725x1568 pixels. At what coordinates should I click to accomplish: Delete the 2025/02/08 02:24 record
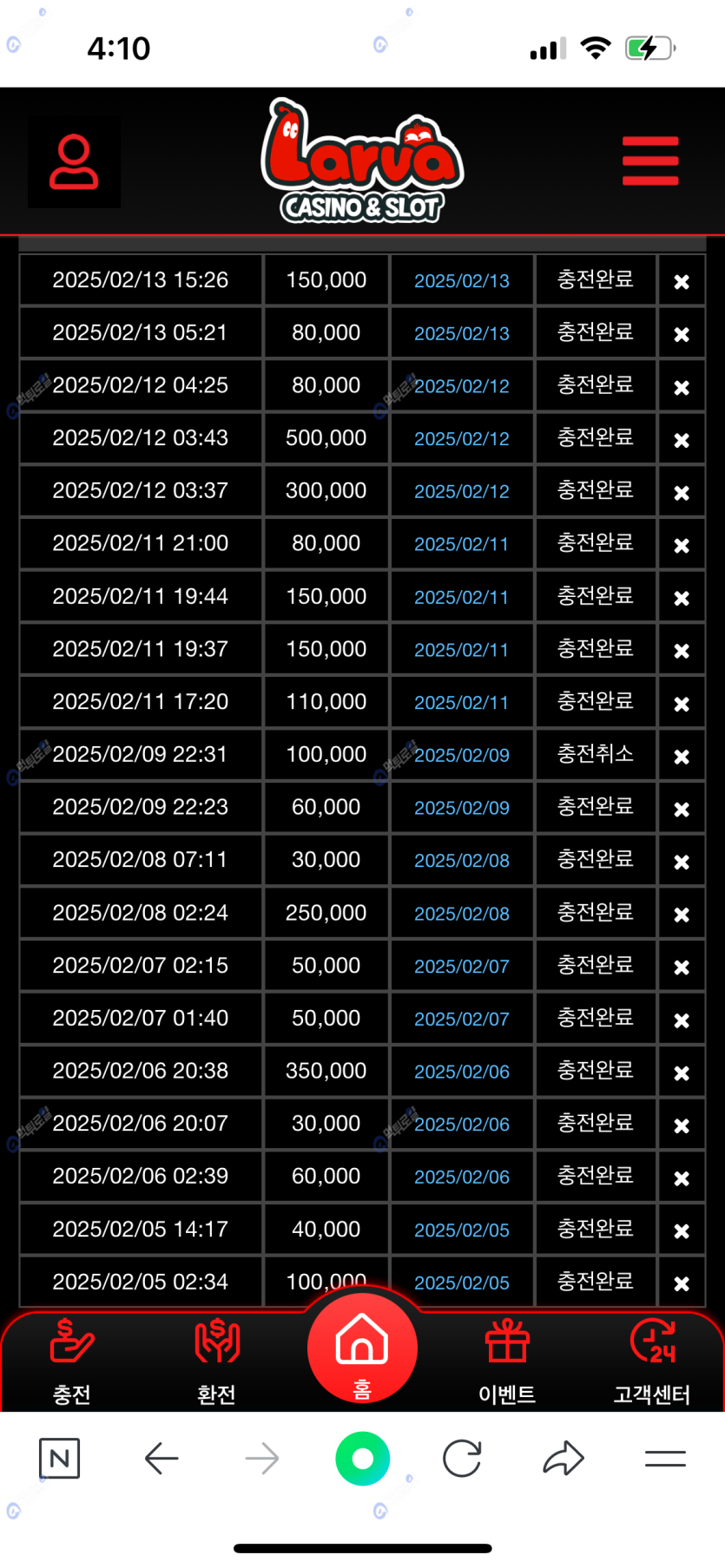tap(682, 914)
